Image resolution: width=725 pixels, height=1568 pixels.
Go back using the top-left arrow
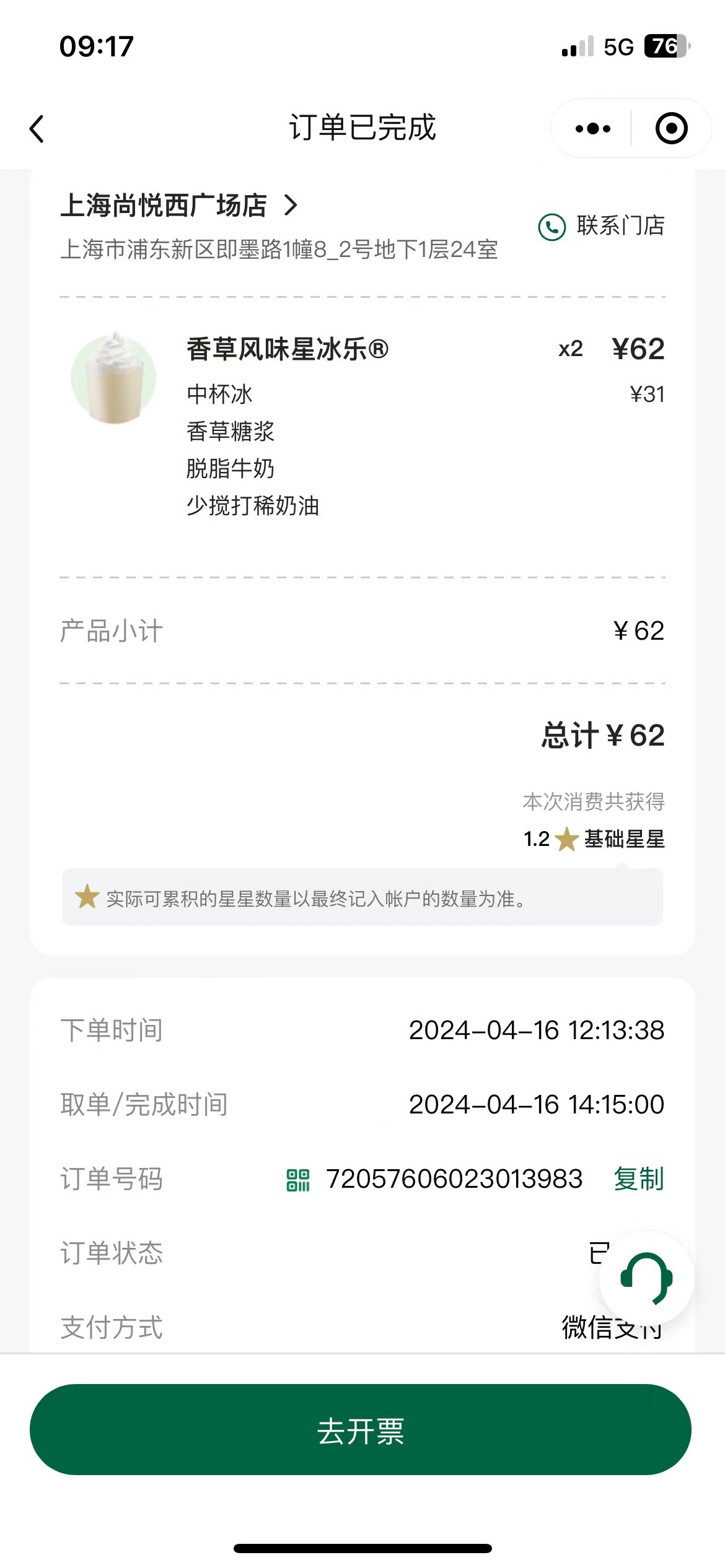[x=37, y=129]
